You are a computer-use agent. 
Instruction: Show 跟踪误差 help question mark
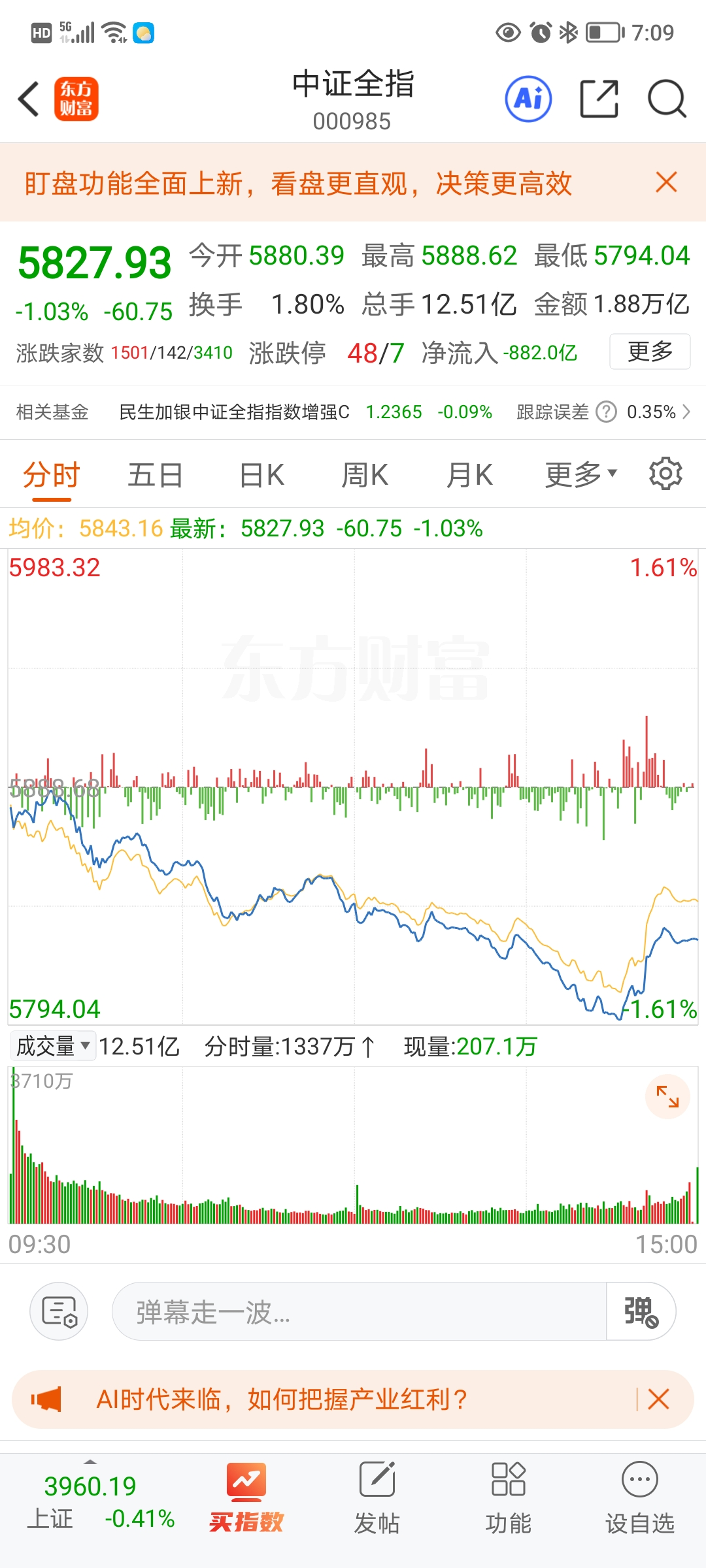coord(607,412)
